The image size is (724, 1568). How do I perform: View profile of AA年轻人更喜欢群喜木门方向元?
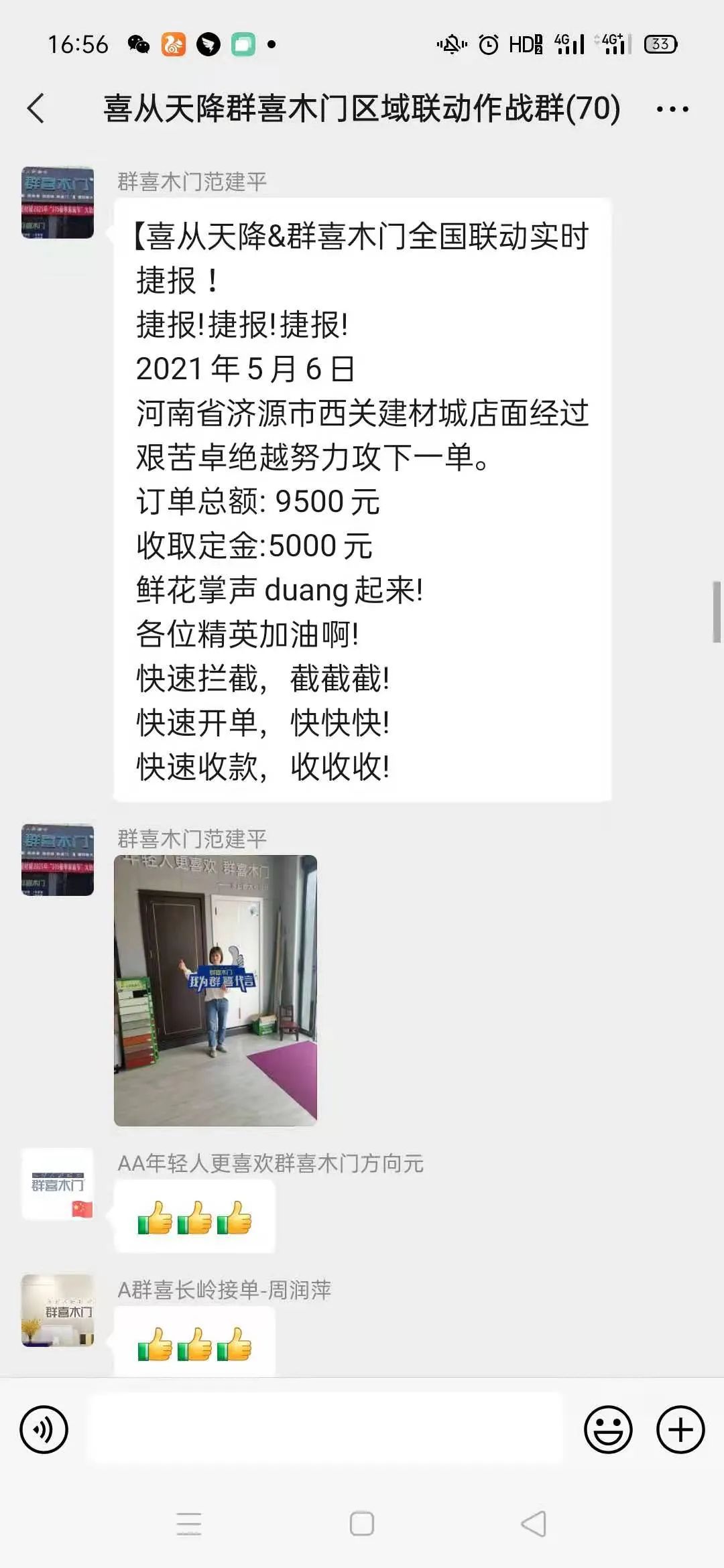pos(58,1184)
